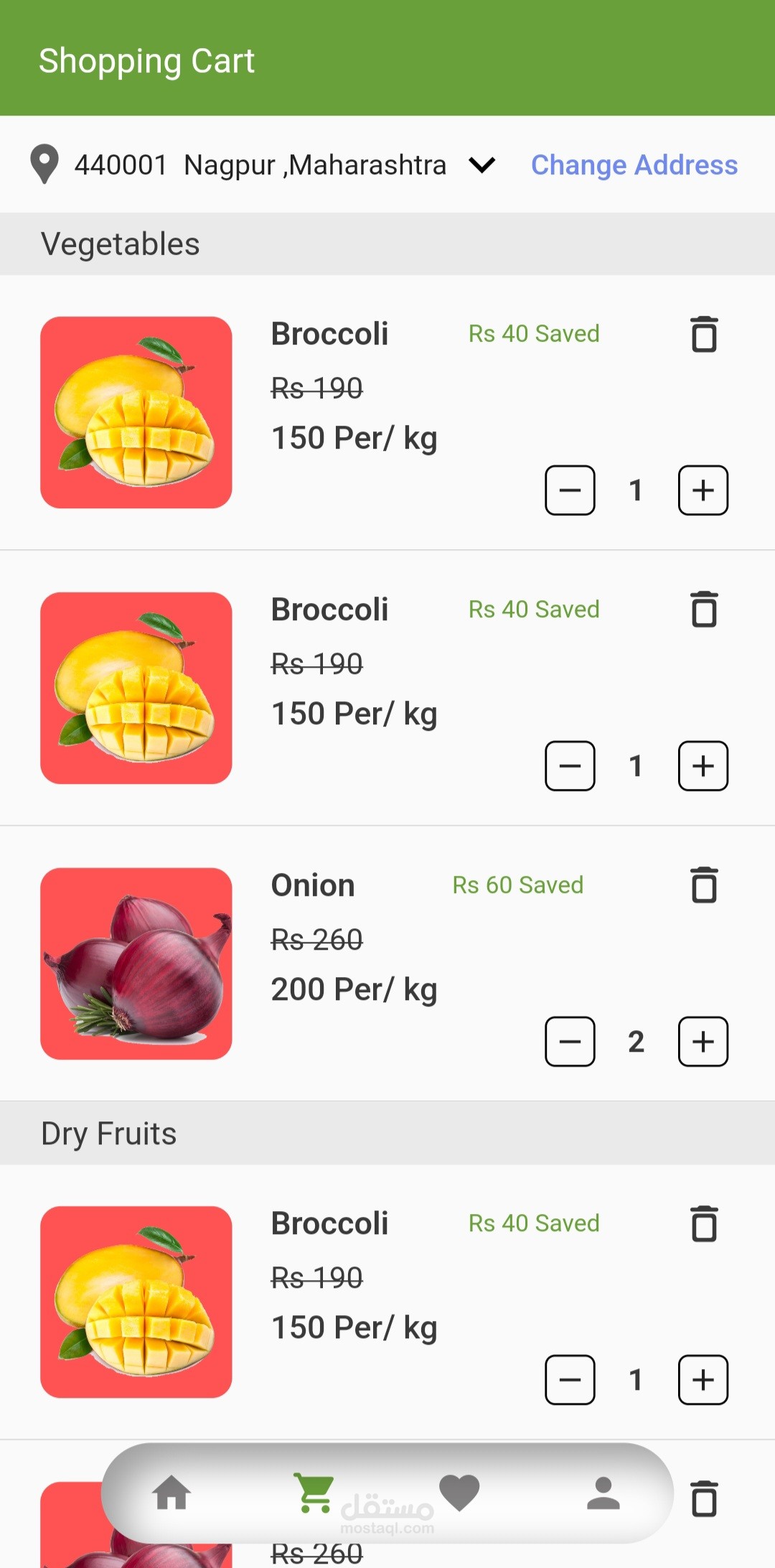Open the favorites heart tab
The height and width of the screenshot is (1568, 775).
pyautogui.click(x=459, y=1493)
